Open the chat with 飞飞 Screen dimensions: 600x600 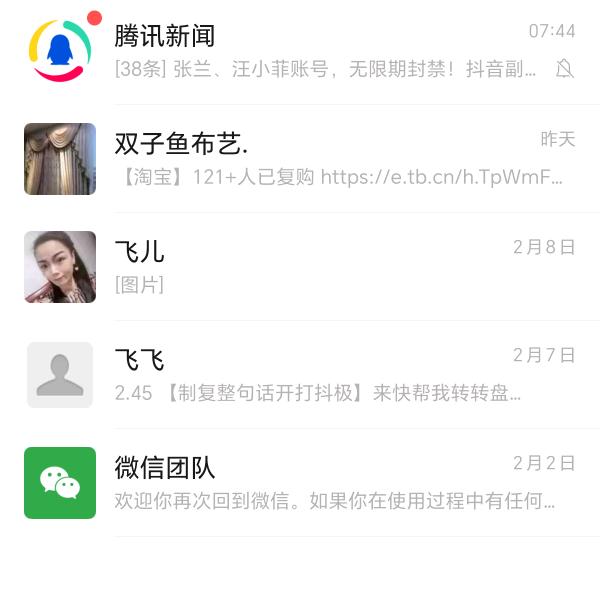click(300, 375)
